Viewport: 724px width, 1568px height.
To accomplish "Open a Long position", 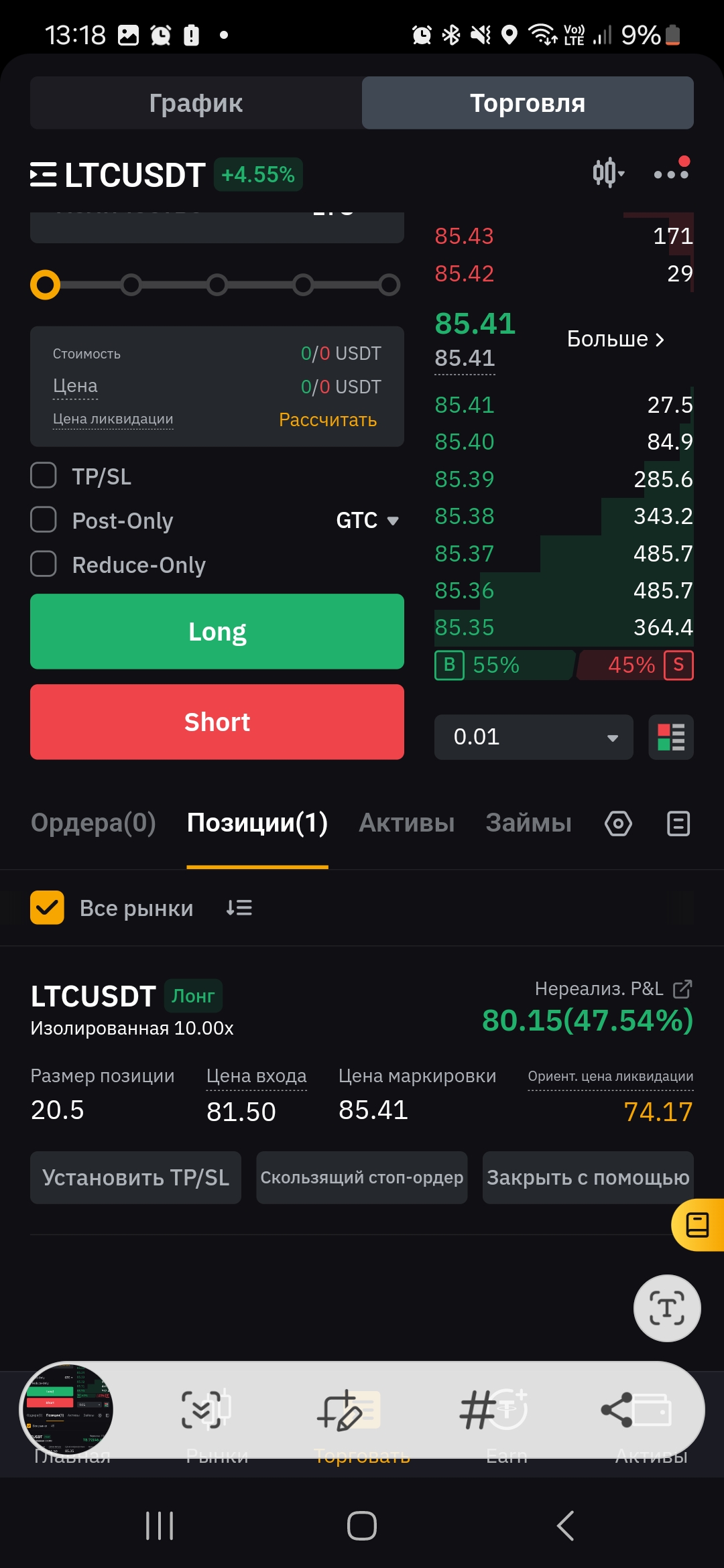I will click(x=217, y=631).
